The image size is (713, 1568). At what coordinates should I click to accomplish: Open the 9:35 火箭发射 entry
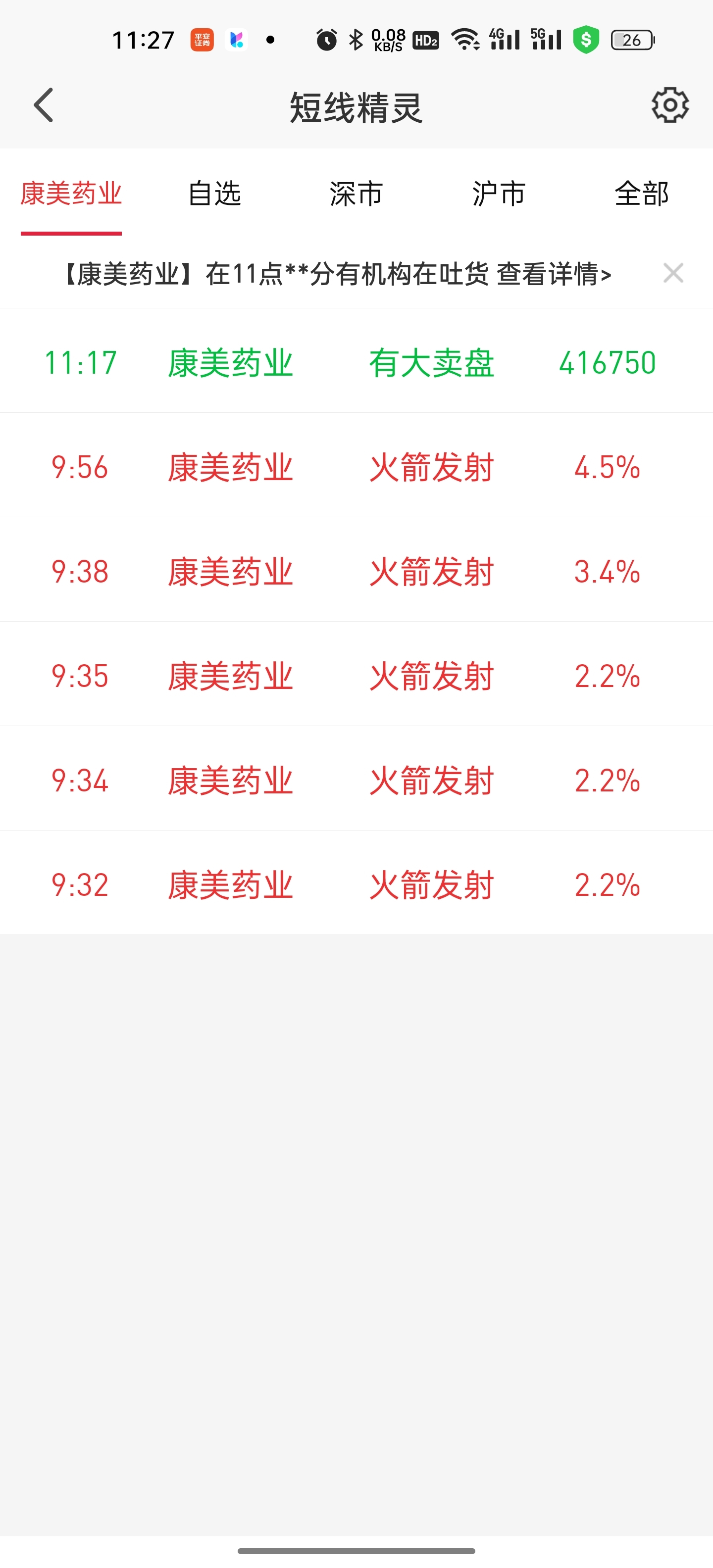(356, 675)
